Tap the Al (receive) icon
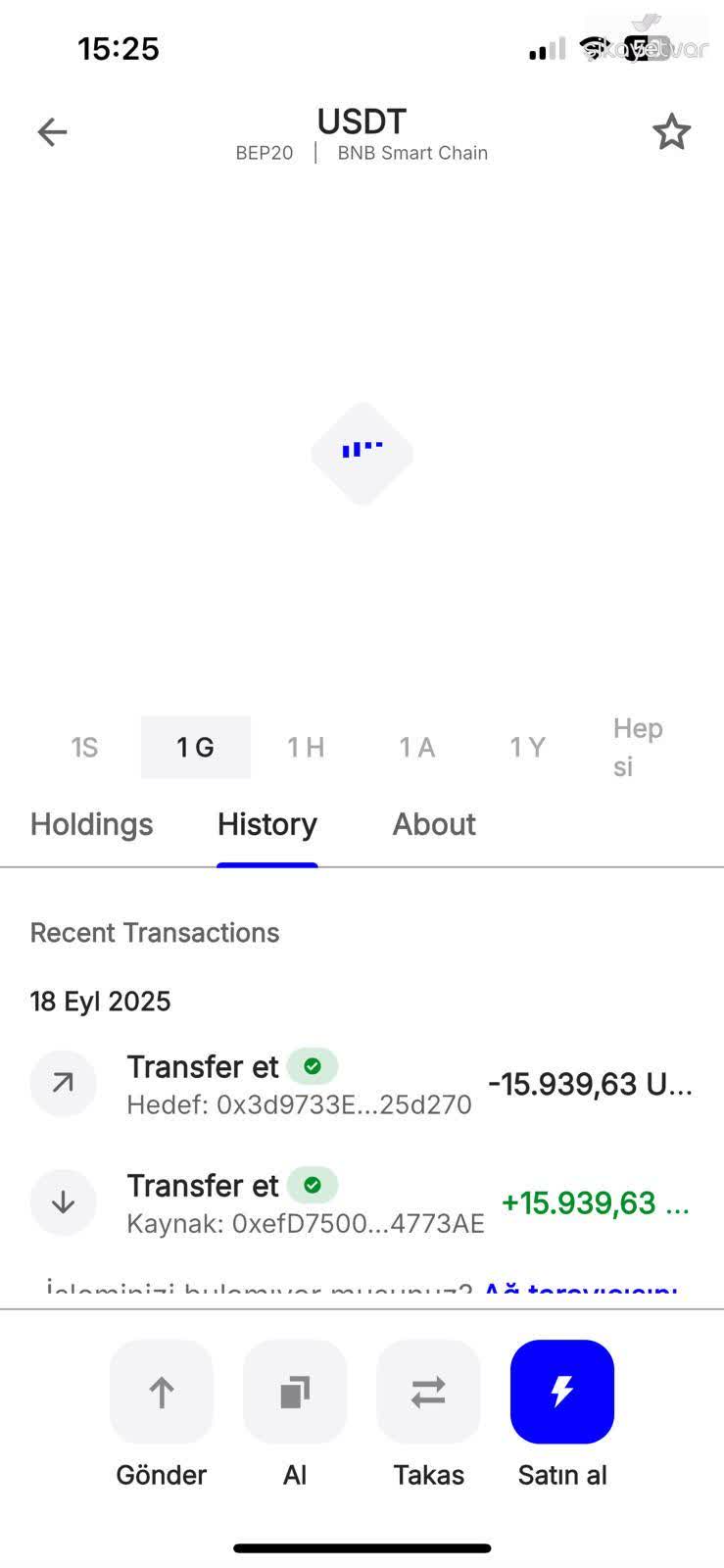The height and width of the screenshot is (1568, 724). click(x=294, y=1392)
